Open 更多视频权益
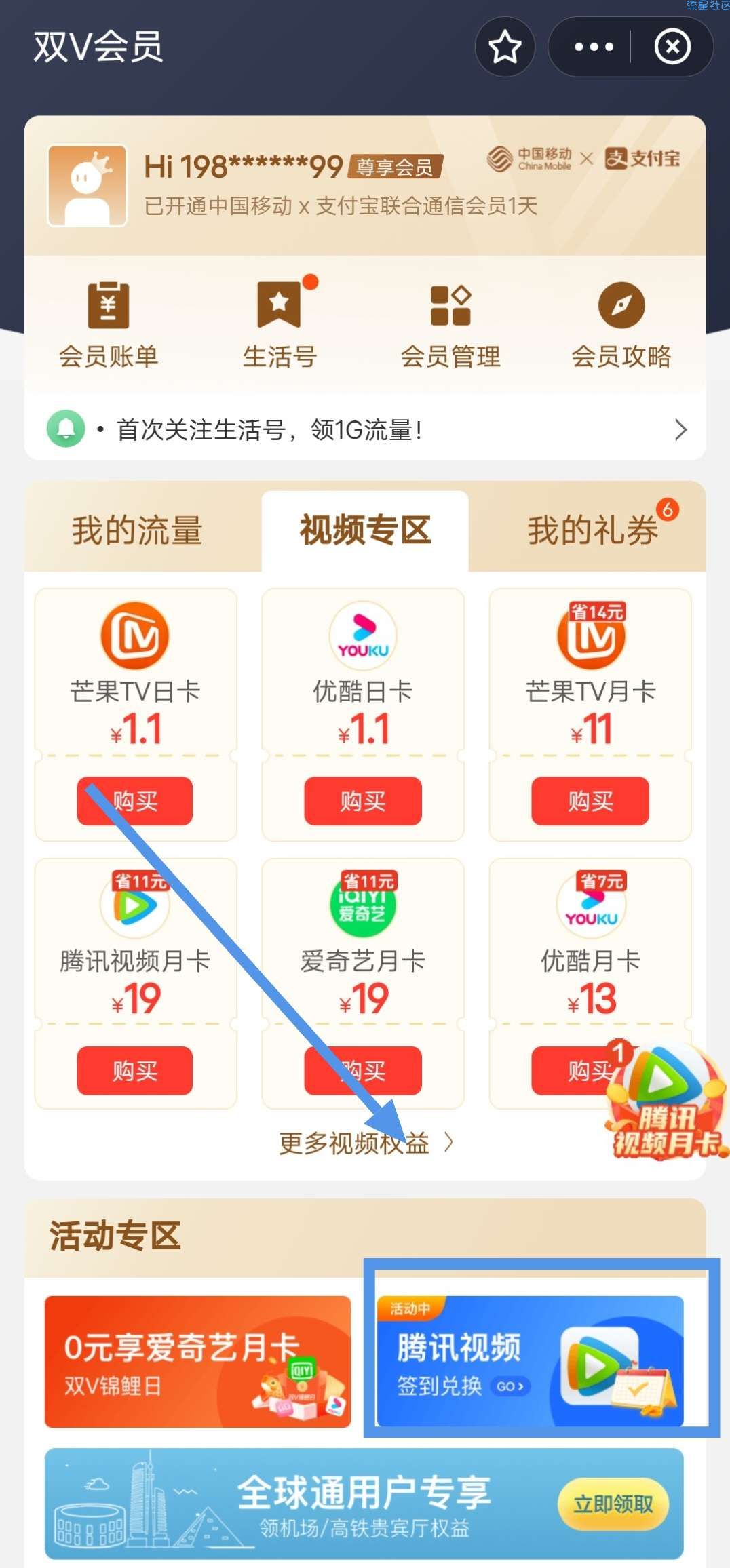 [x=365, y=1143]
